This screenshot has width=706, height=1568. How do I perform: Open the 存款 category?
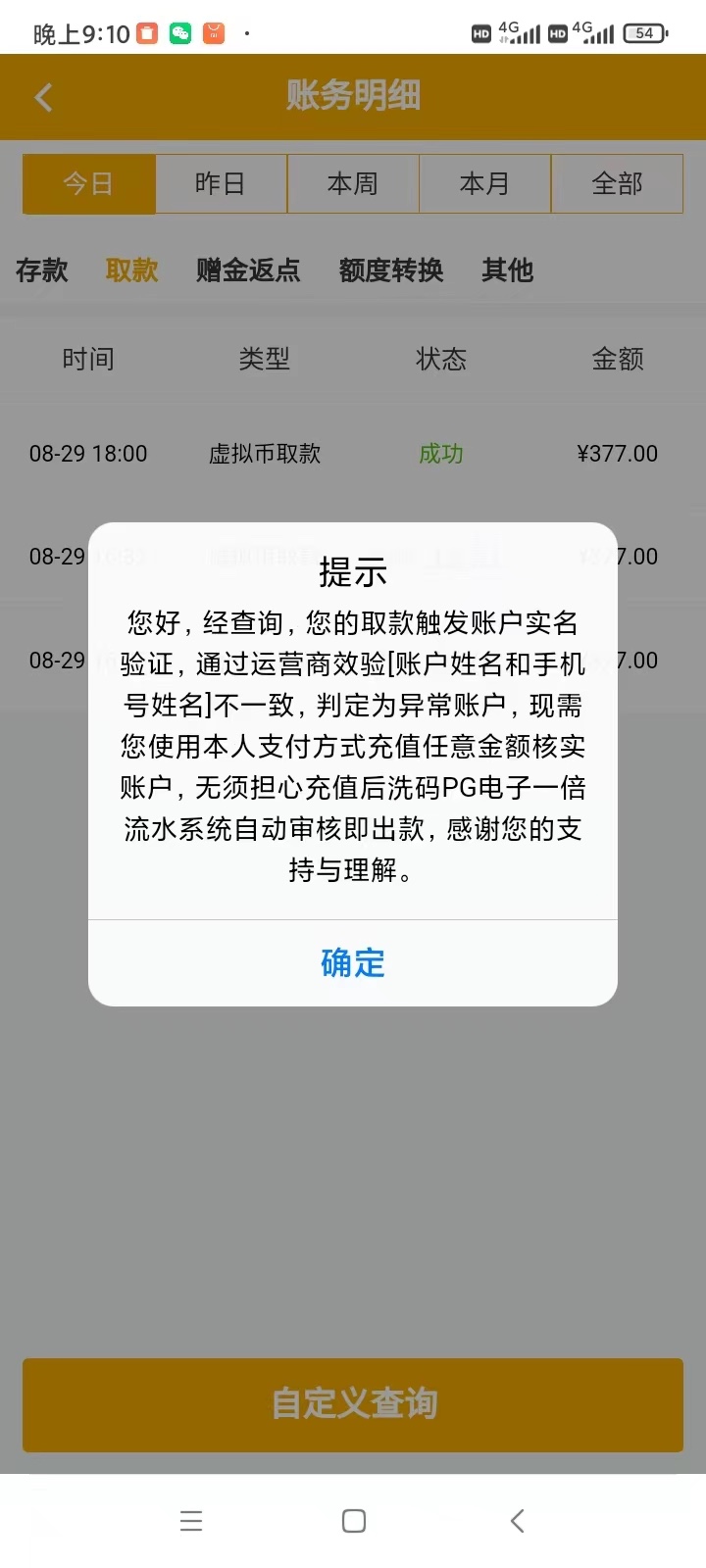pos(42,269)
